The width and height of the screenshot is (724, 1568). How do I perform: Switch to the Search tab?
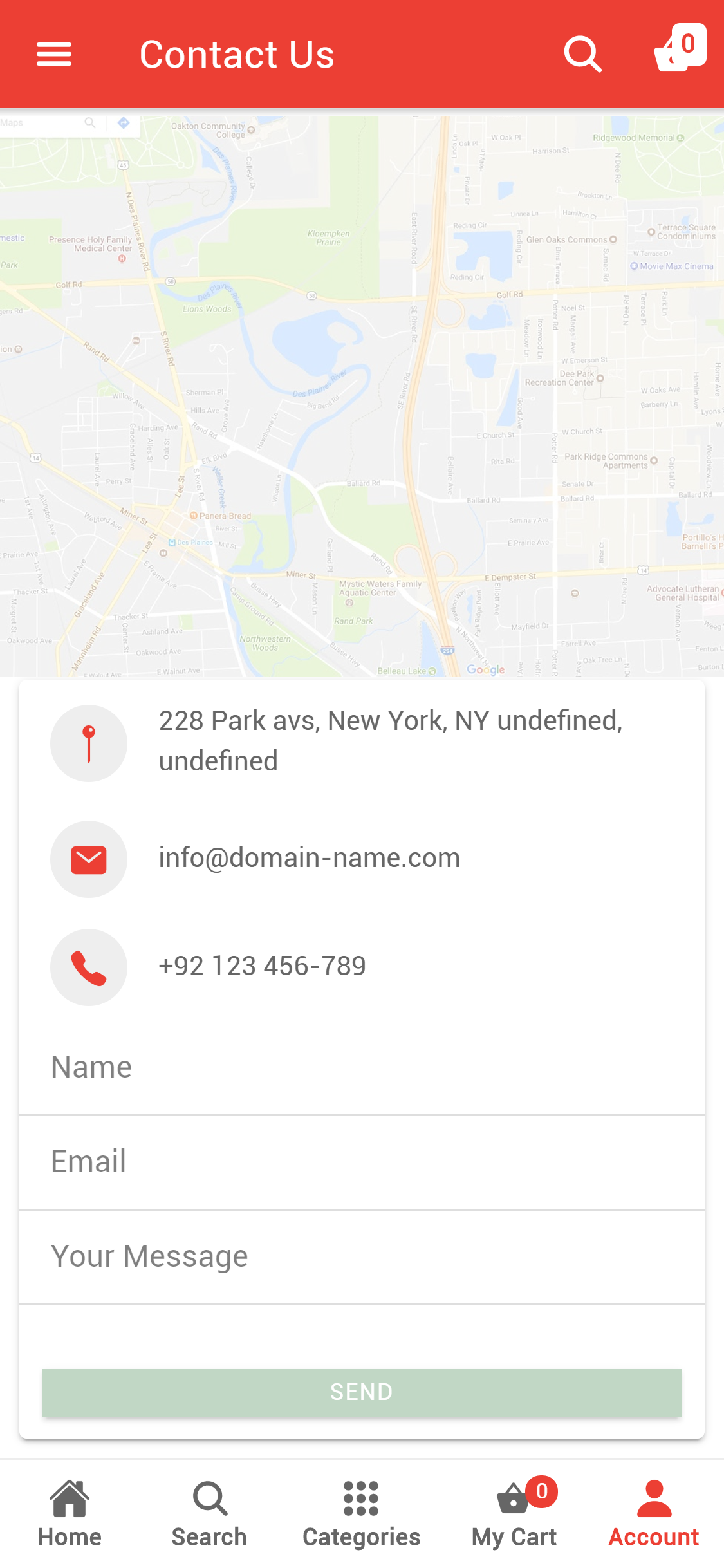(x=209, y=1513)
